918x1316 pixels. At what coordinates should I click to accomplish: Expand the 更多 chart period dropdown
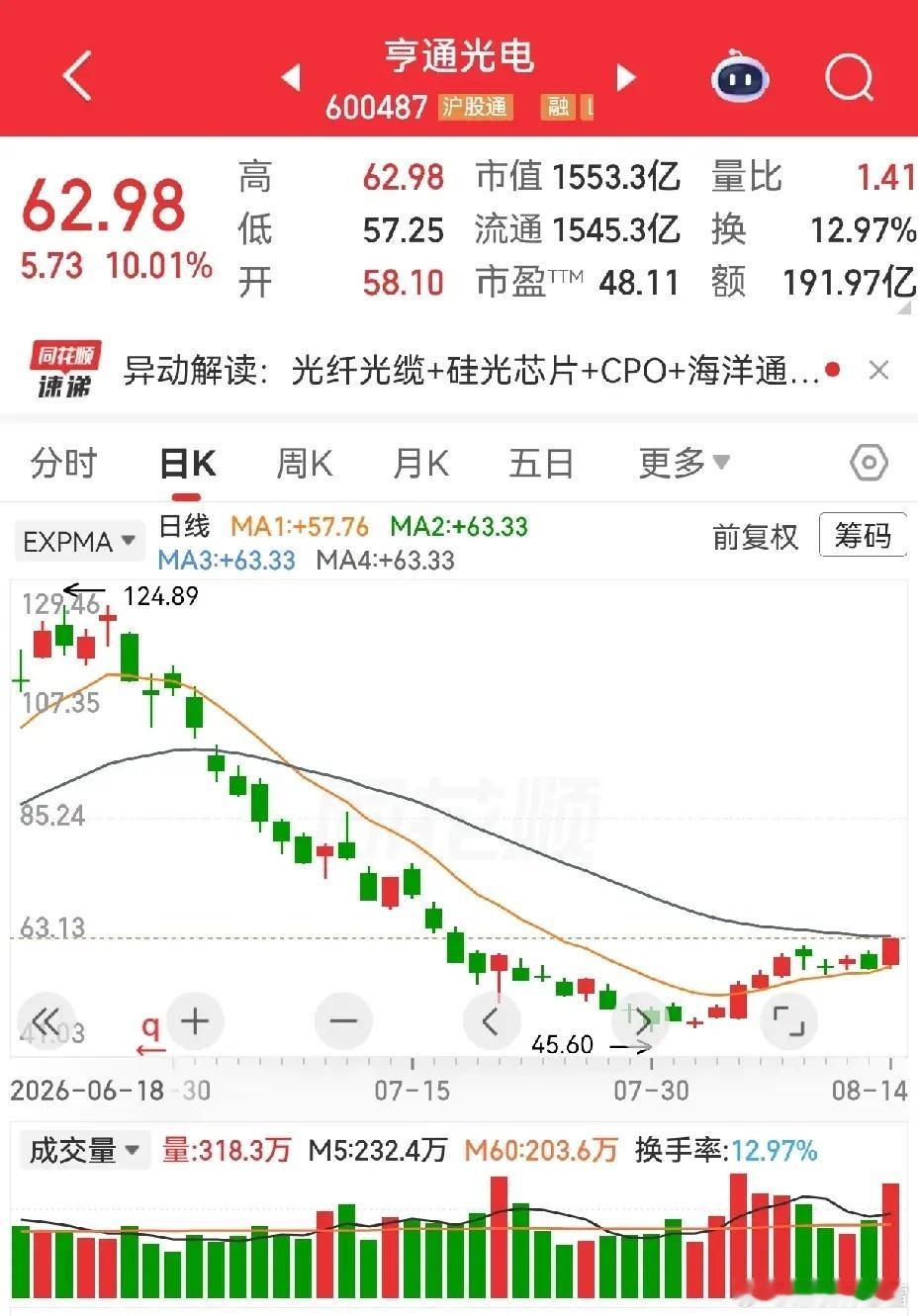684,463
